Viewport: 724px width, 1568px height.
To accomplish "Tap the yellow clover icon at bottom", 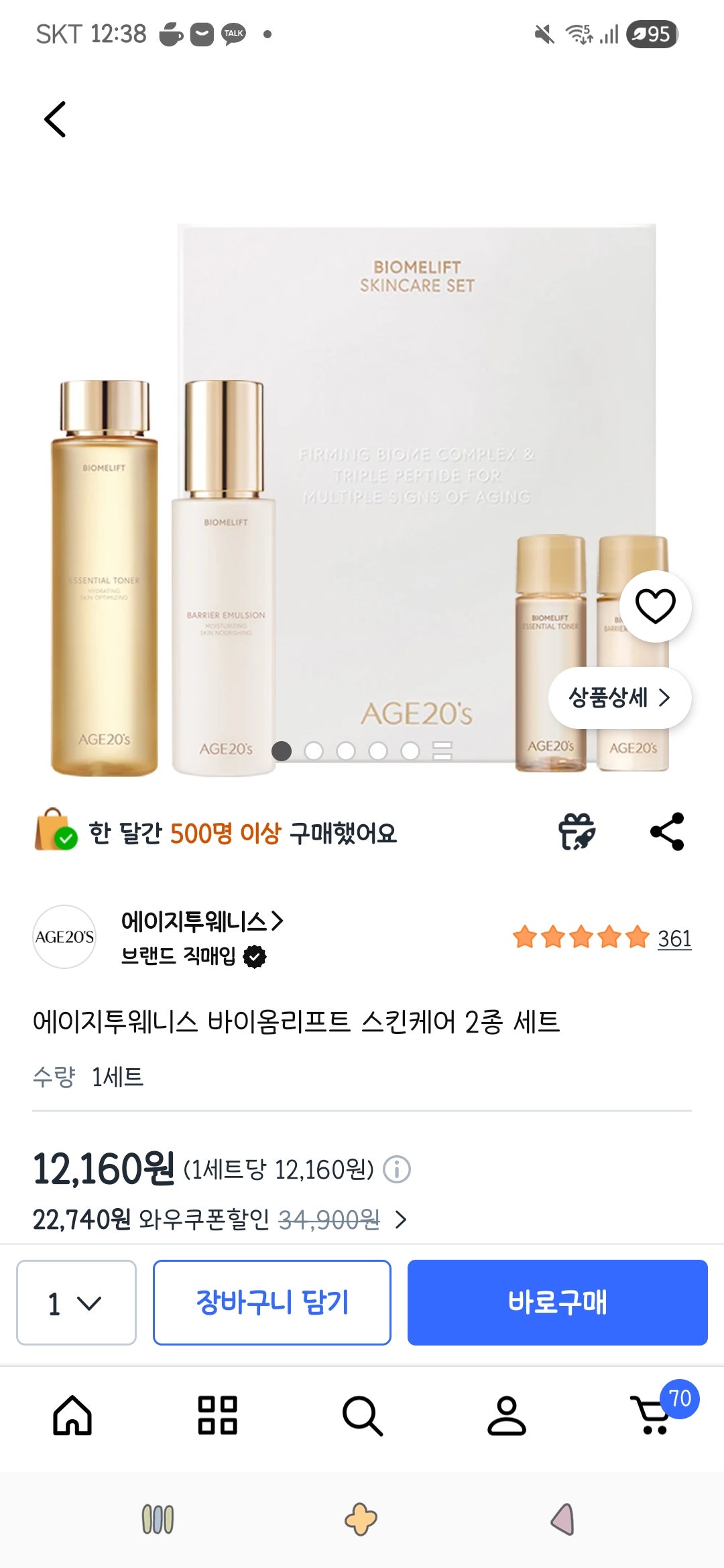I will click(362, 1516).
